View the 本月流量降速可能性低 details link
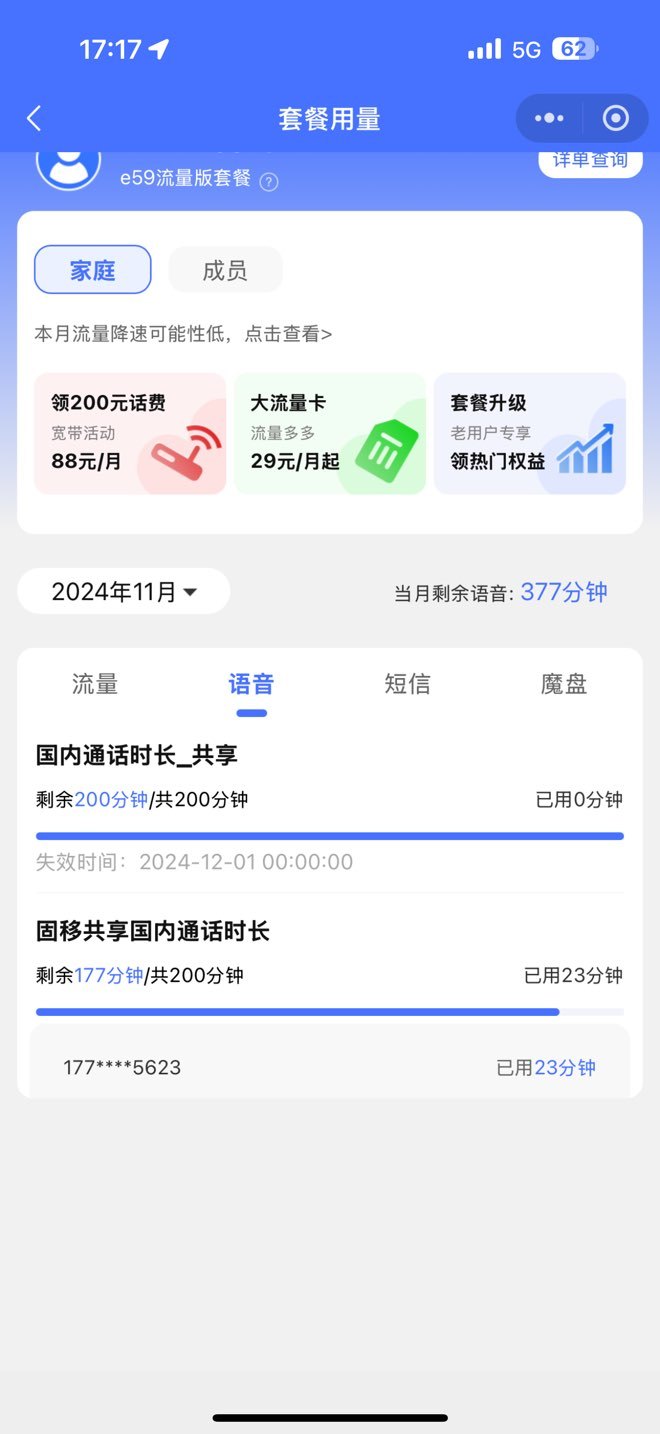660x1434 pixels. point(184,334)
